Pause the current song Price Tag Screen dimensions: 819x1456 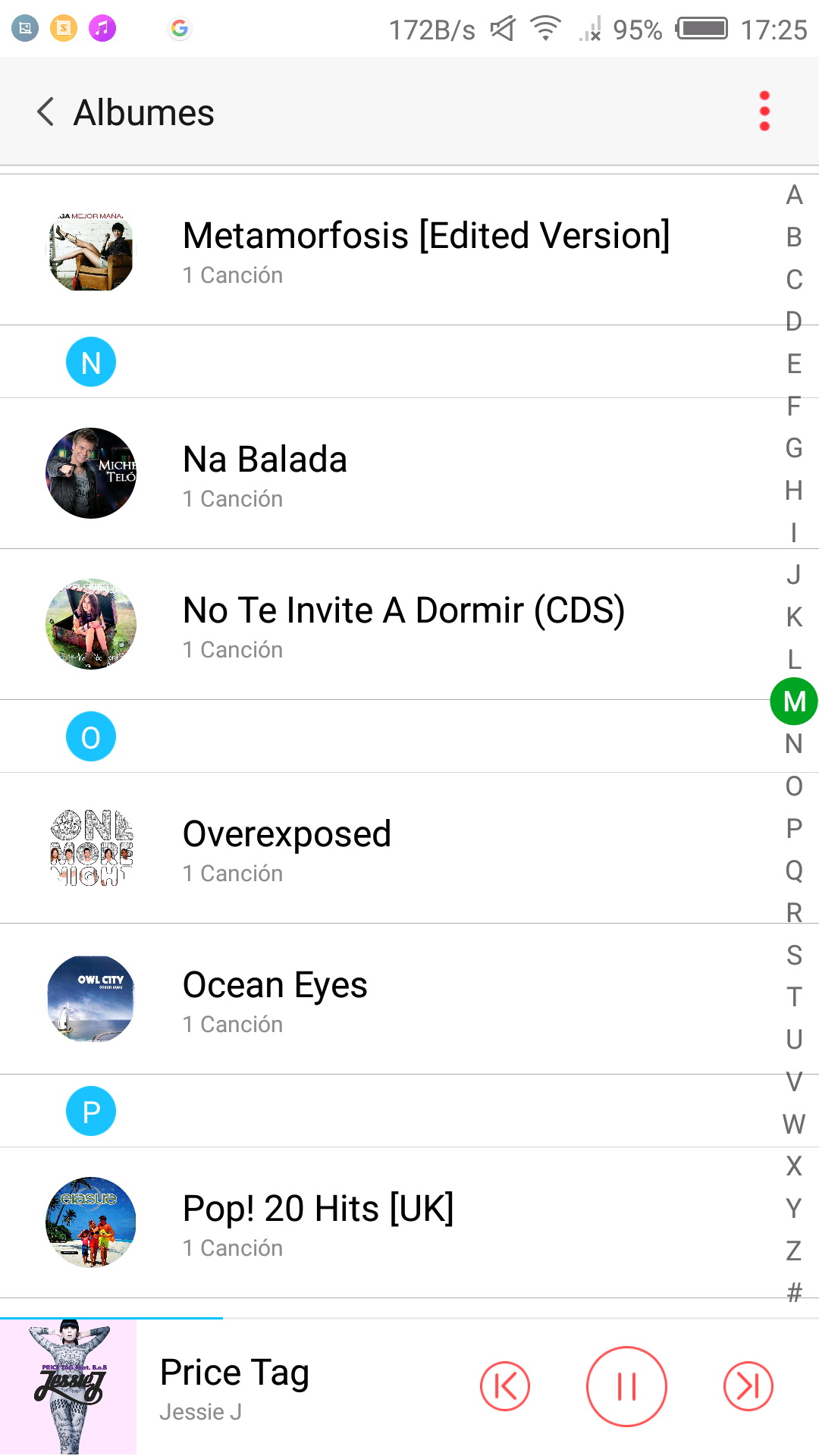[626, 1387]
